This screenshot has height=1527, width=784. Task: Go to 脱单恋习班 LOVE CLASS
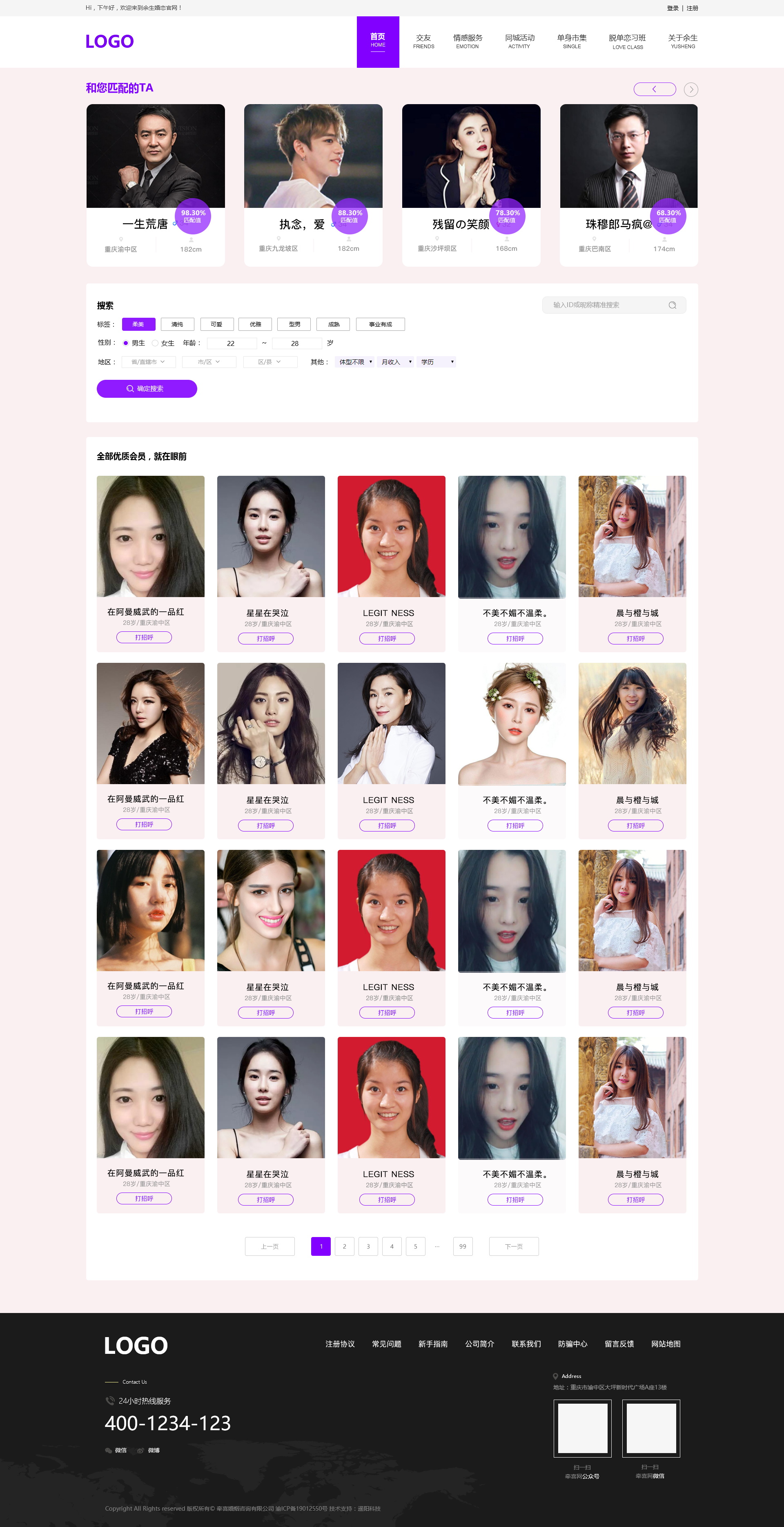(x=627, y=42)
